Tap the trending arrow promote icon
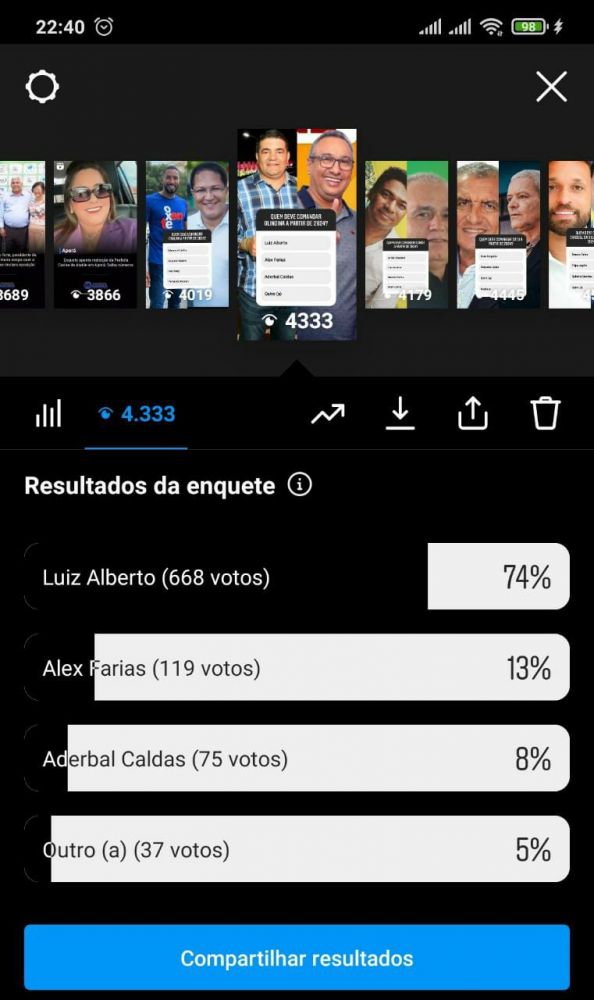Image resolution: width=594 pixels, height=1000 pixels. coord(328,414)
